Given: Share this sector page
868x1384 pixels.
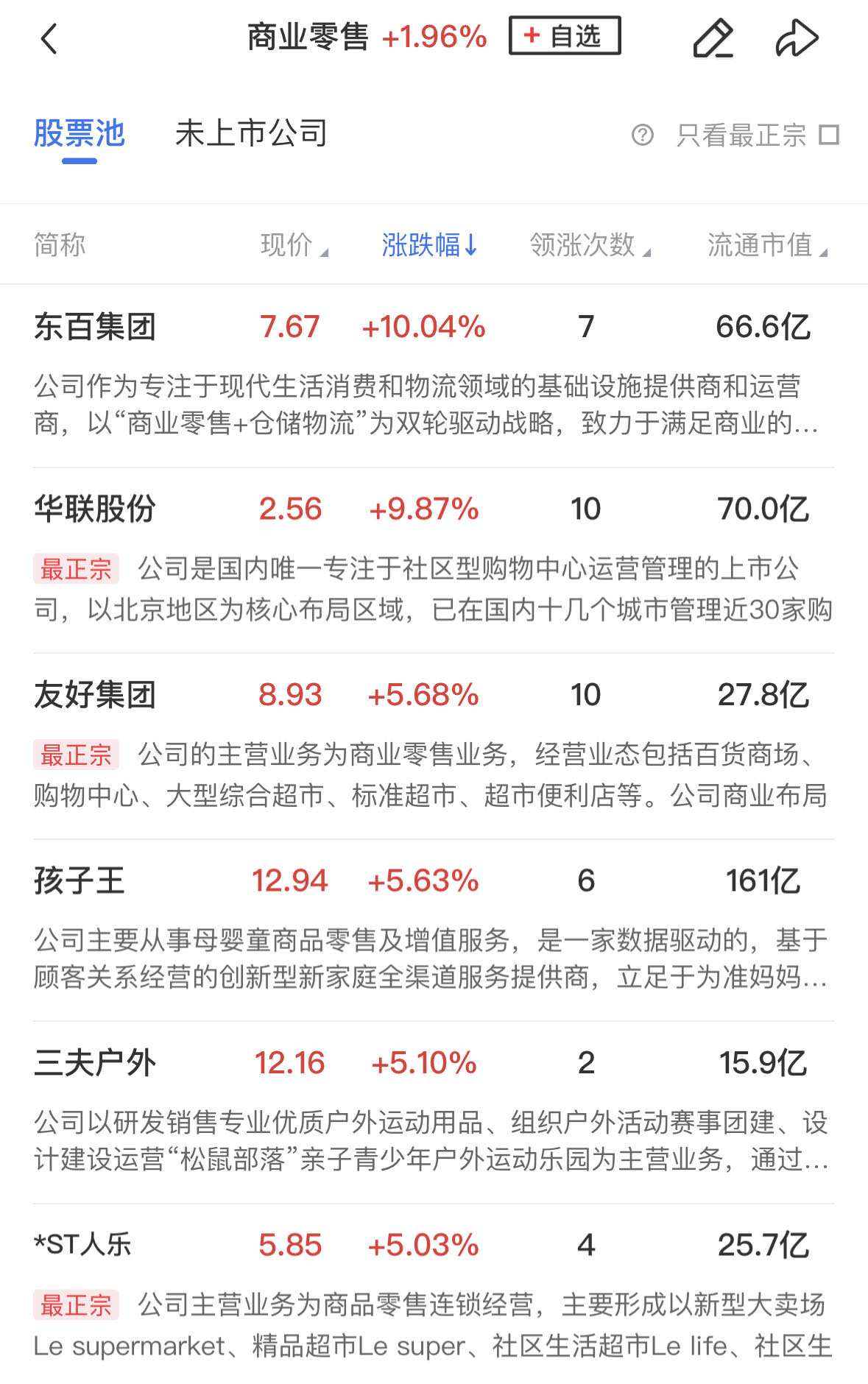Looking at the screenshot, I should [x=797, y=38].
